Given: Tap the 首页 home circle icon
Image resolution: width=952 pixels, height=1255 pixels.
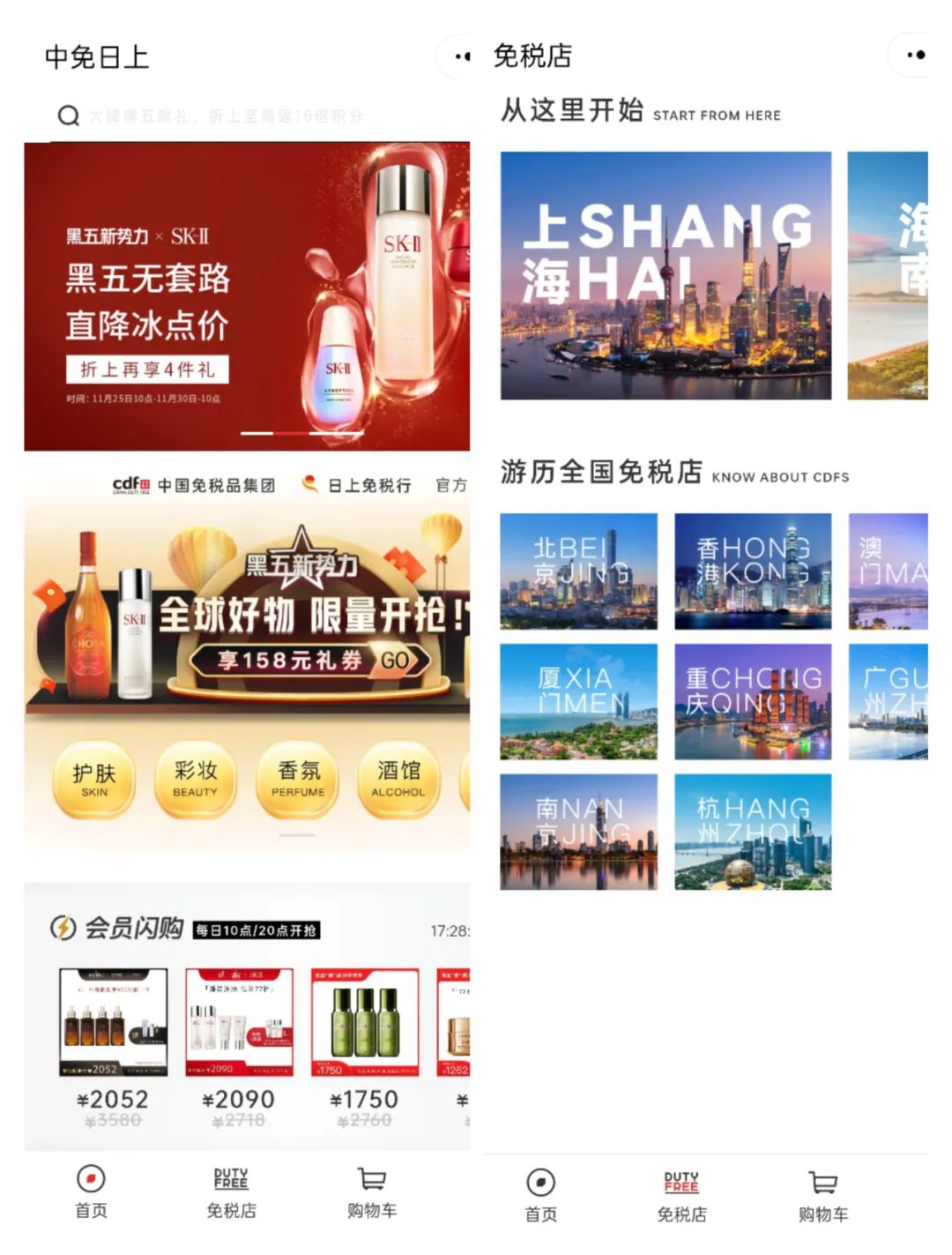Looking at the screenshot, I should [x=91, y=1179].
